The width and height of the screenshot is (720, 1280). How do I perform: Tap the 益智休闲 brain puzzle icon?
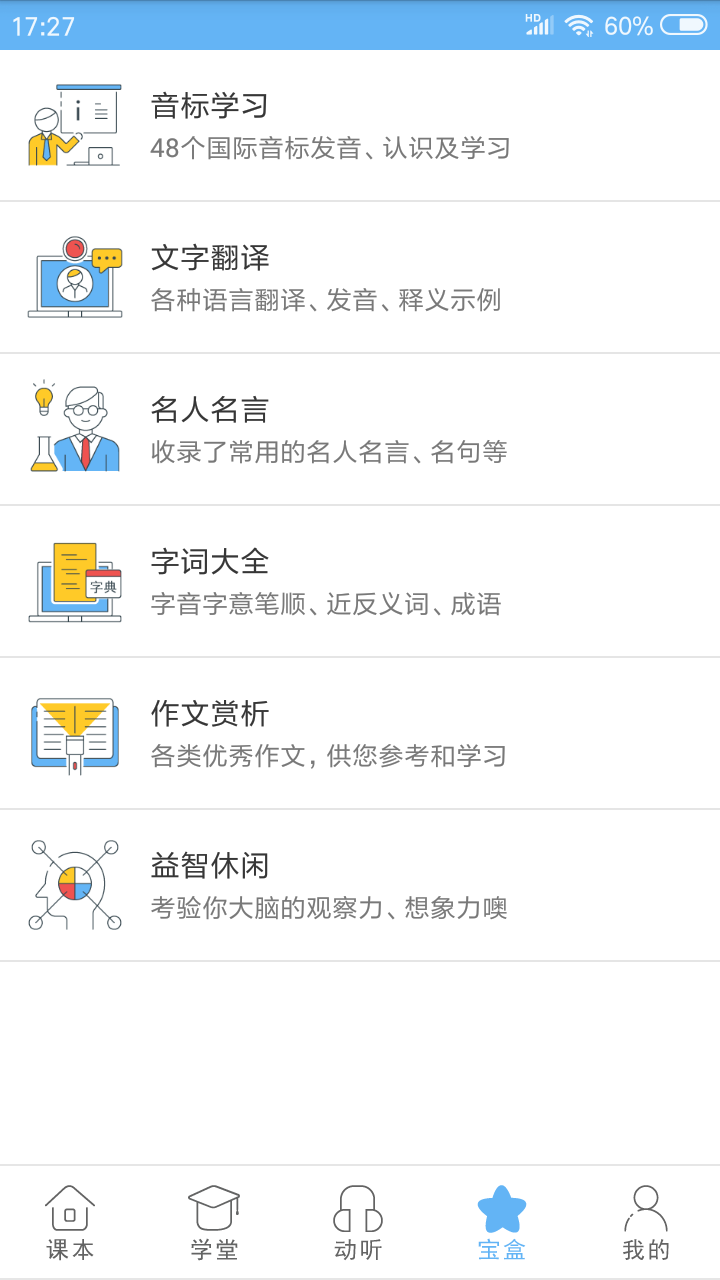(x=73, y=885)
